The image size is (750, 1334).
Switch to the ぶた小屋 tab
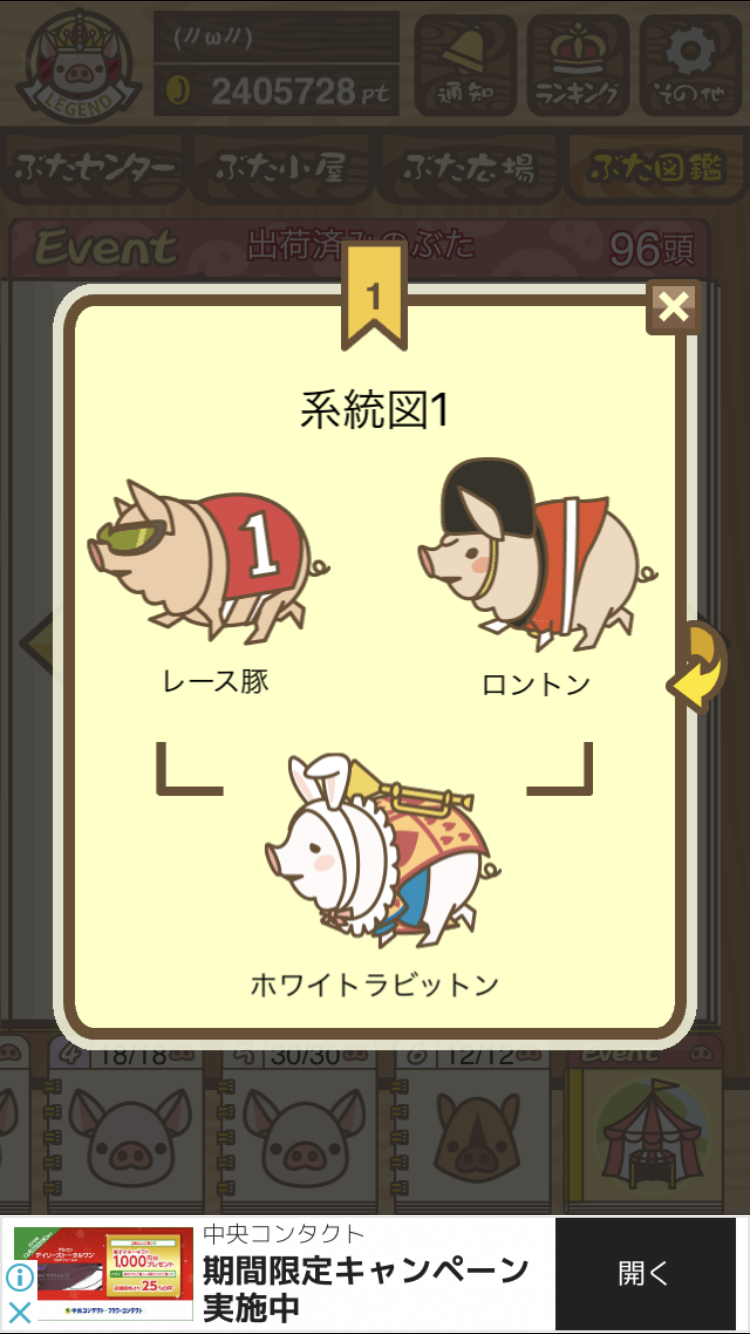click(x=280, y=168)
